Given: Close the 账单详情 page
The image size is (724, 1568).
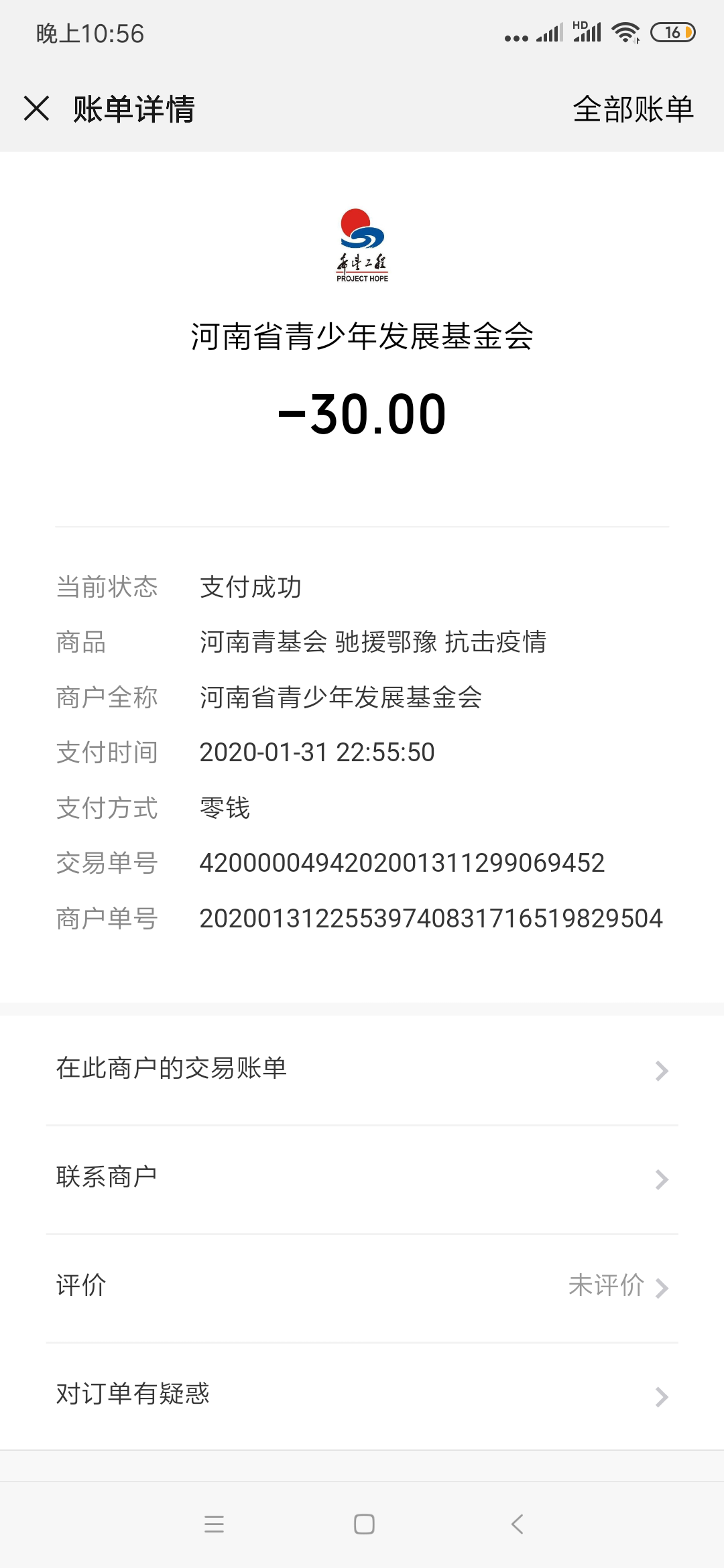Looking at the screenshot, I should [37, 109].
